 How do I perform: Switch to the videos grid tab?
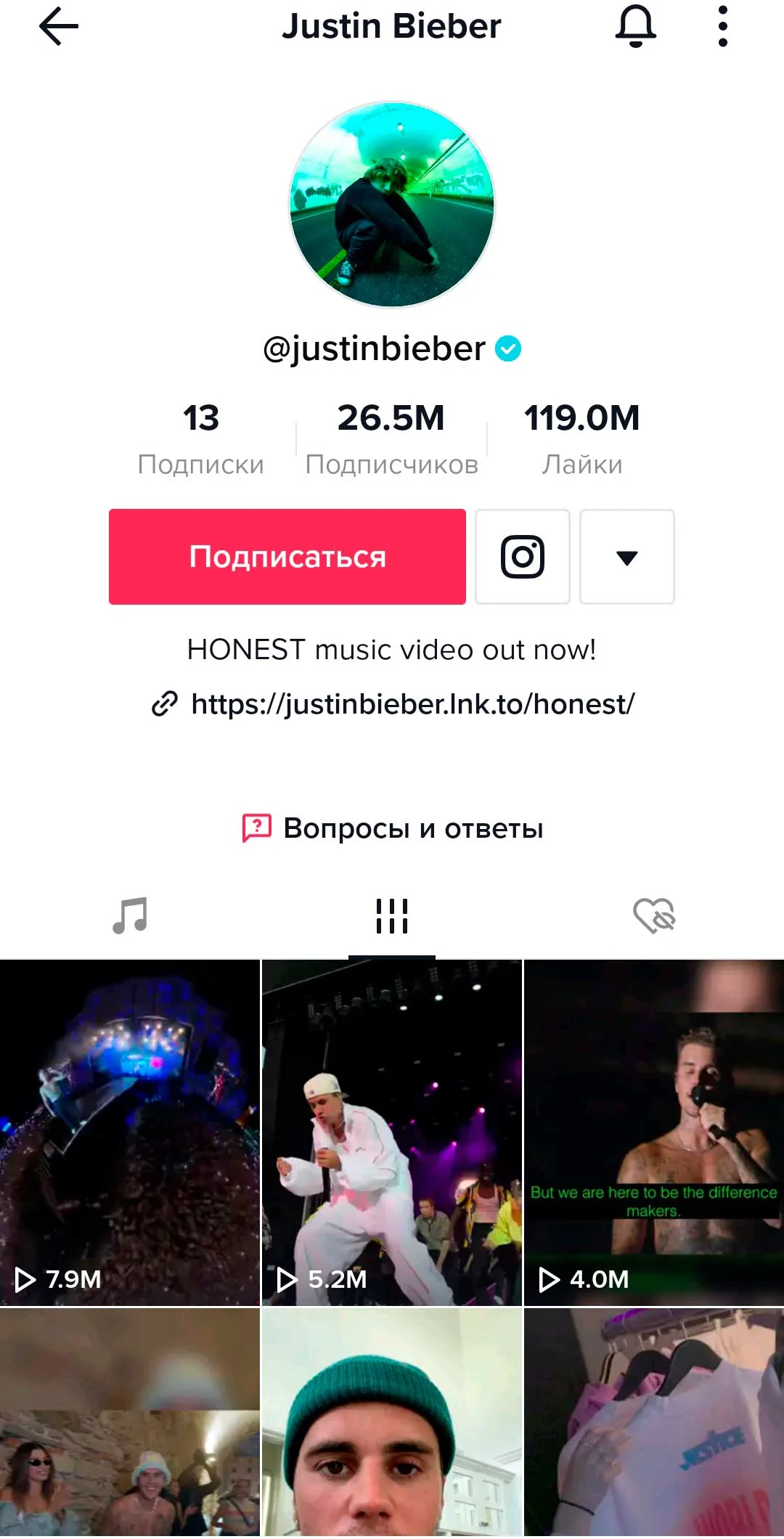[392, 915]
